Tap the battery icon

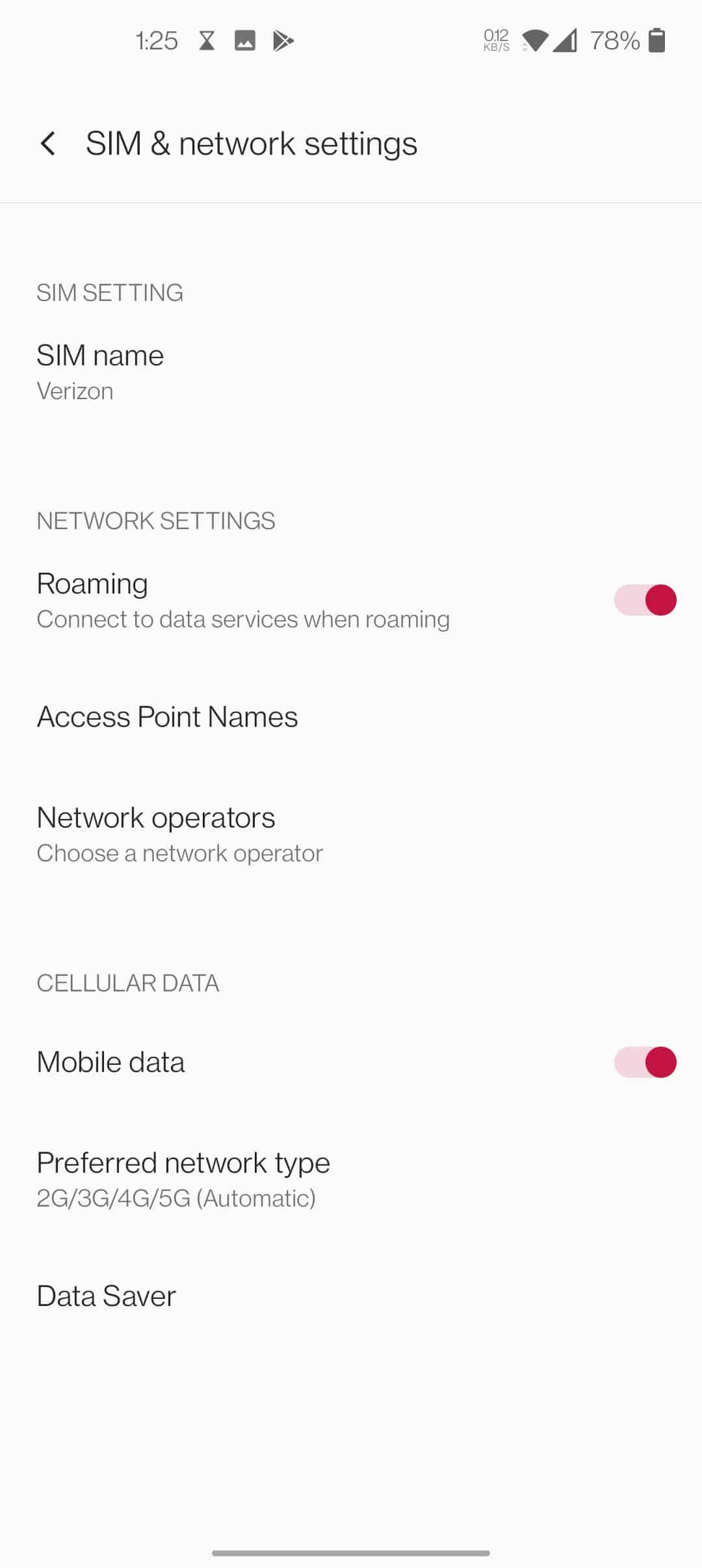pos(658,40)
